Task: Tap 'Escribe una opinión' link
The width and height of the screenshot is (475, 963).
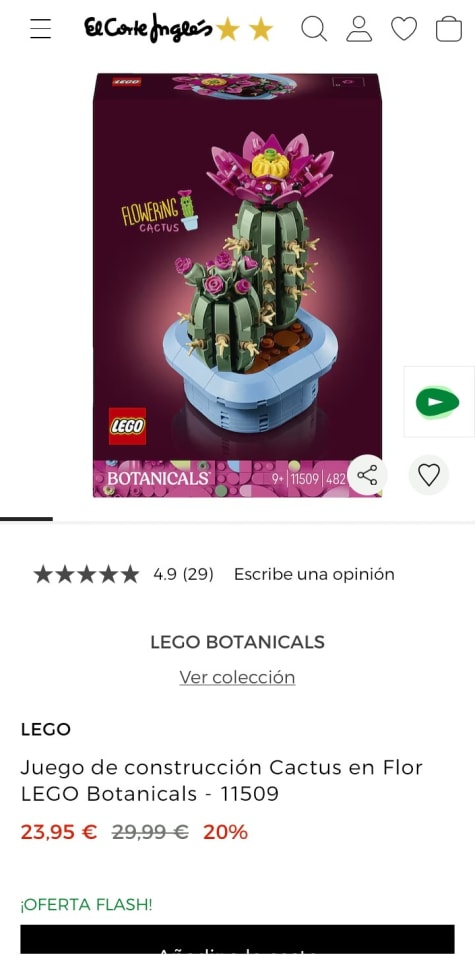Action: pos(314,574)
